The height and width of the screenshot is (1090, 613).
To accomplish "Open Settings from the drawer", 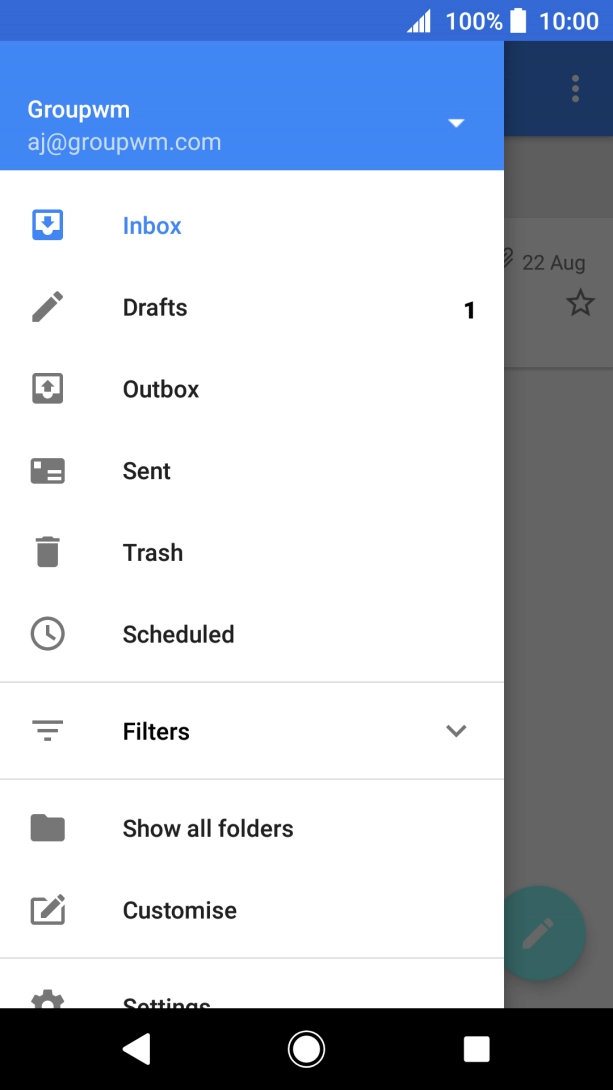I will tap(166, 1000).
